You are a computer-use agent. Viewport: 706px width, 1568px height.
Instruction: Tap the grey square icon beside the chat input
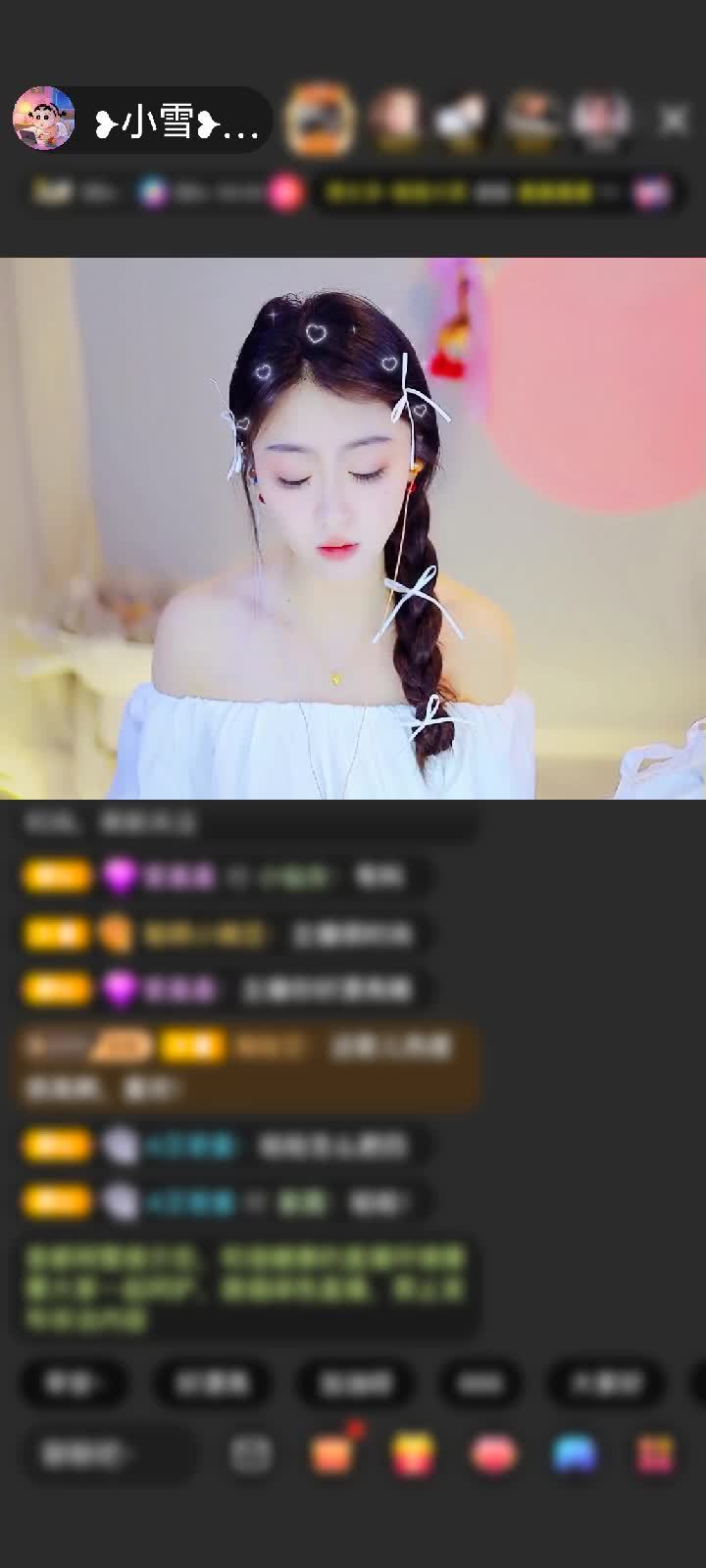(251, 1454)
